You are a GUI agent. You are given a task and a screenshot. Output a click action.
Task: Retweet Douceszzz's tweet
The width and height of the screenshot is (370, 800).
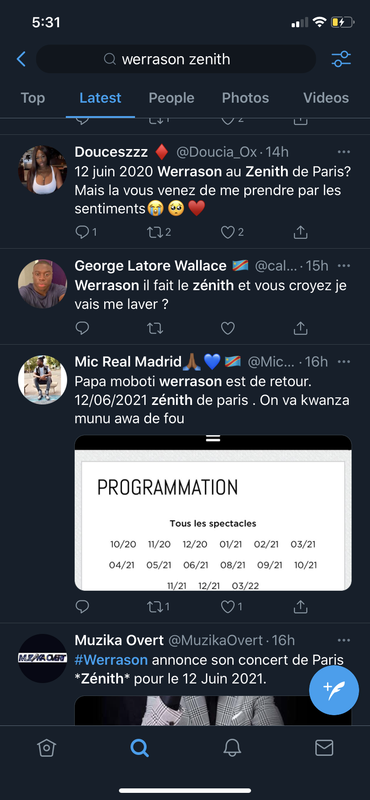(158, 233)
